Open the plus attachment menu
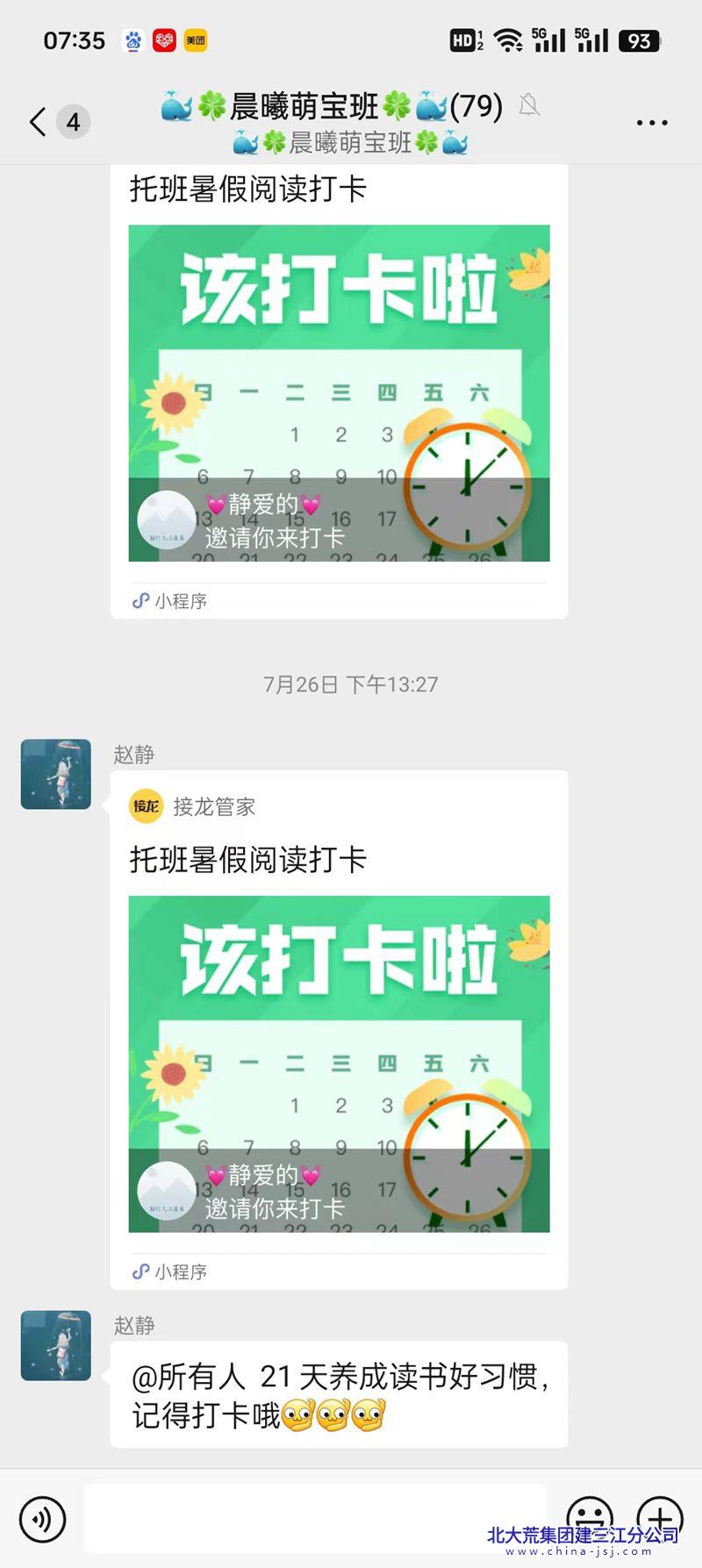Image resolution: width=702 pixels, height=1568 pixels. pyautogui.click(x=660, y=1516)
